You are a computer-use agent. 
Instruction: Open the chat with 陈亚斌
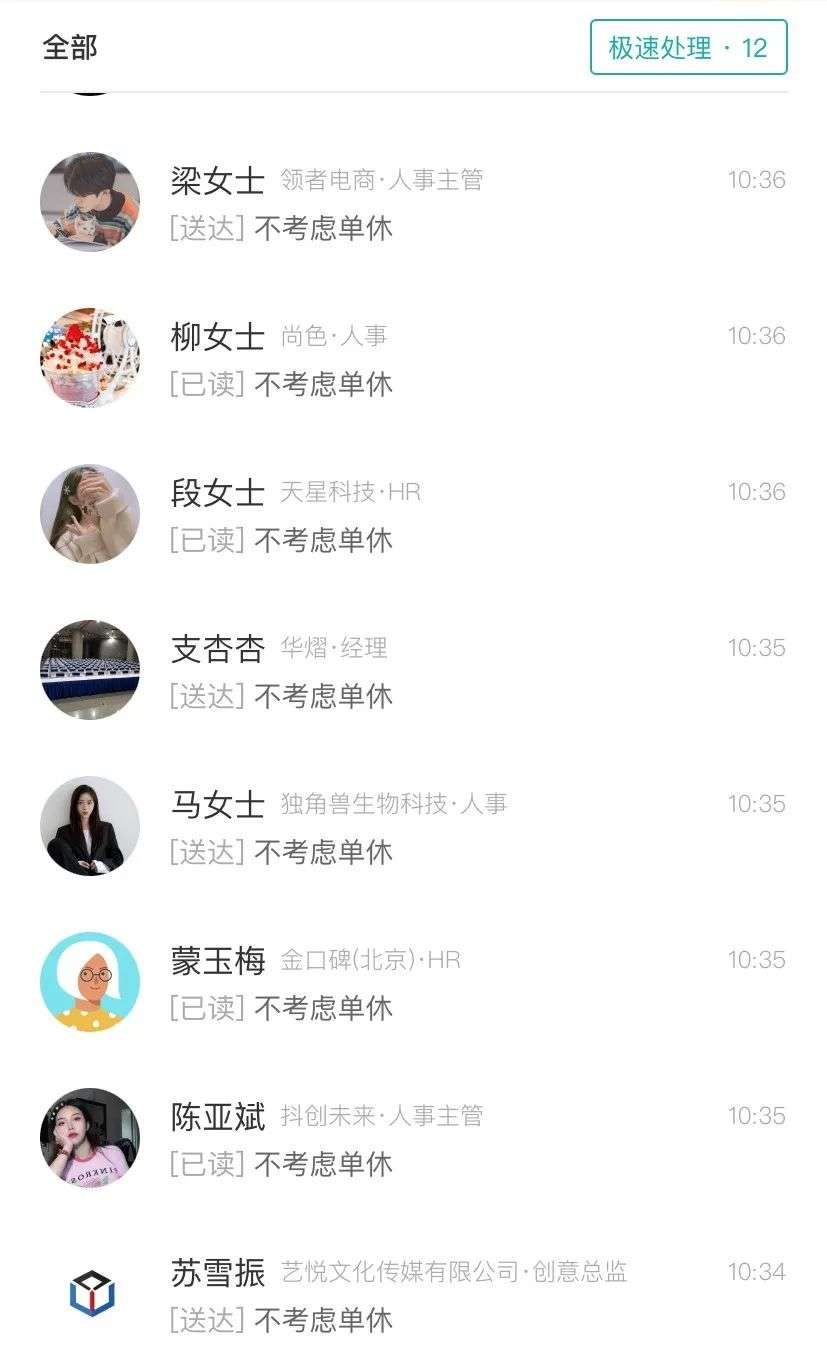pos(412,1139)
